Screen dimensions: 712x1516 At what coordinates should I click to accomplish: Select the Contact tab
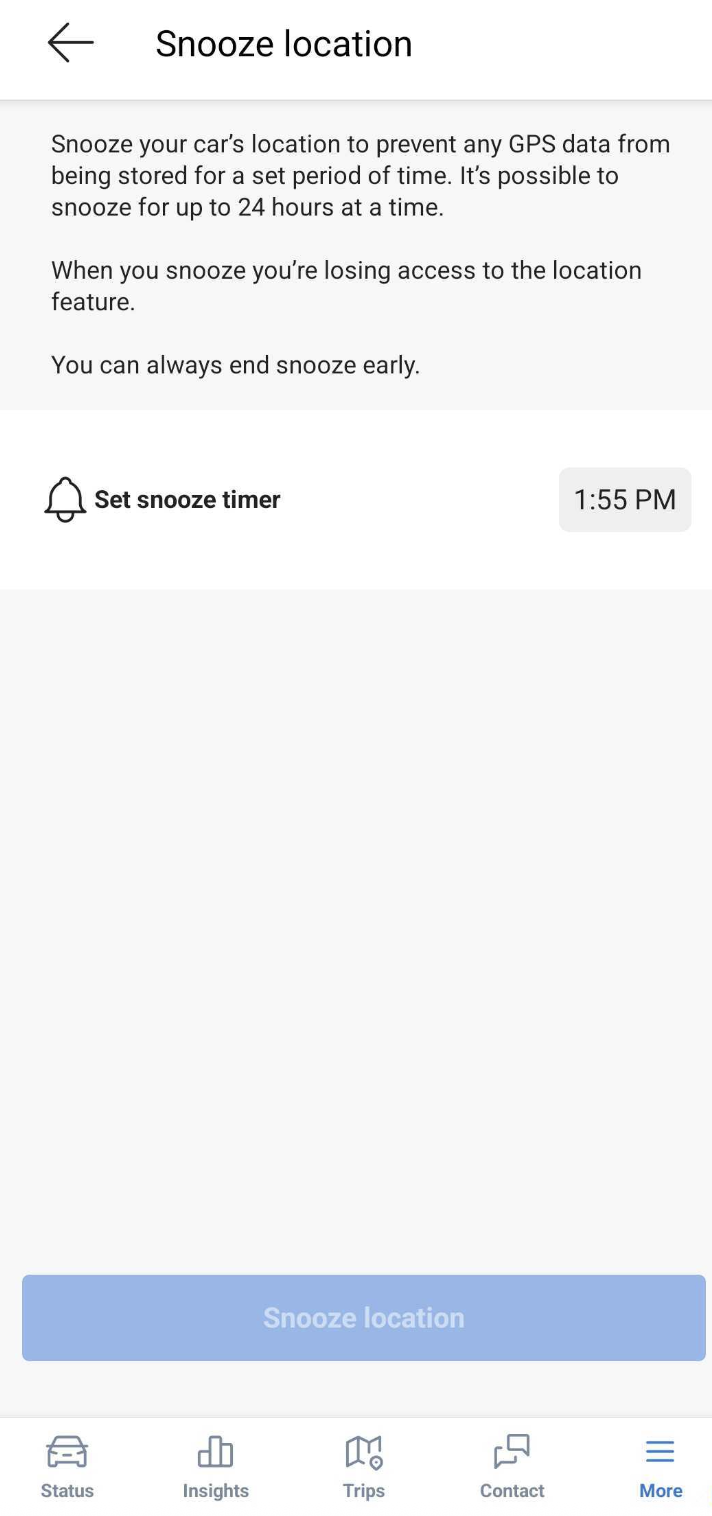coord(511,1466)
